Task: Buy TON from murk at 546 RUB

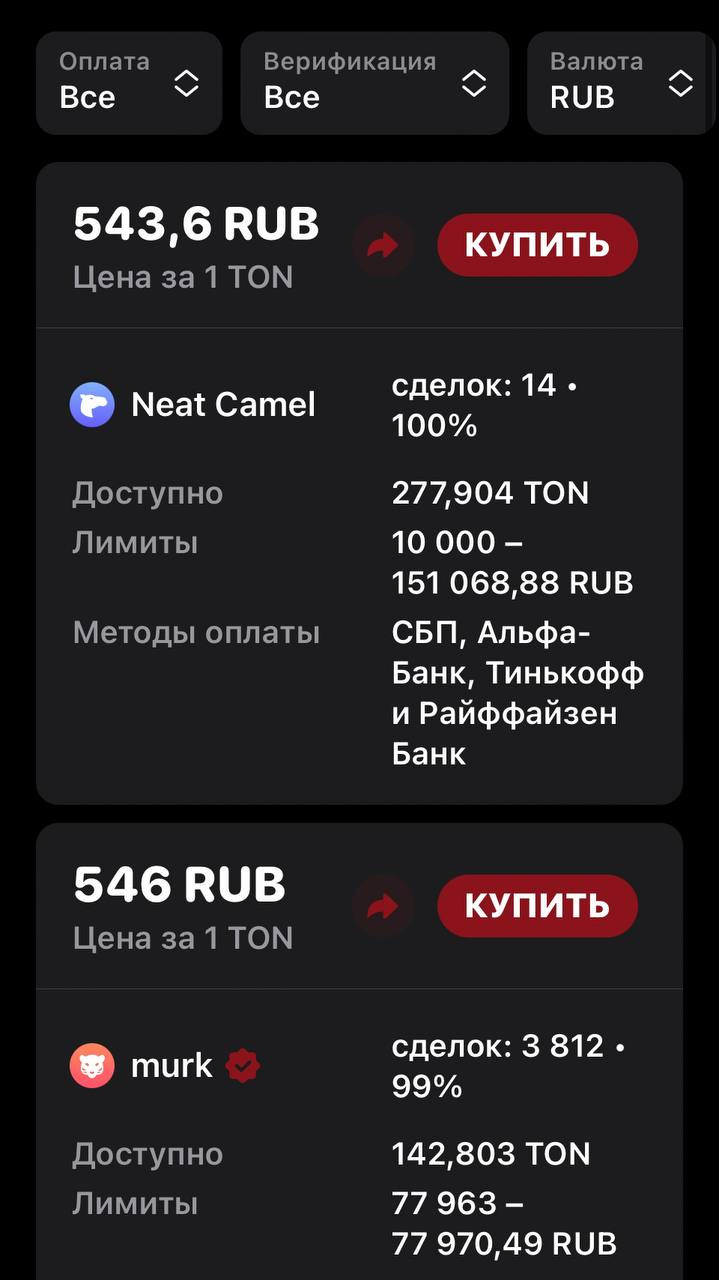Action: click(537, 906)
